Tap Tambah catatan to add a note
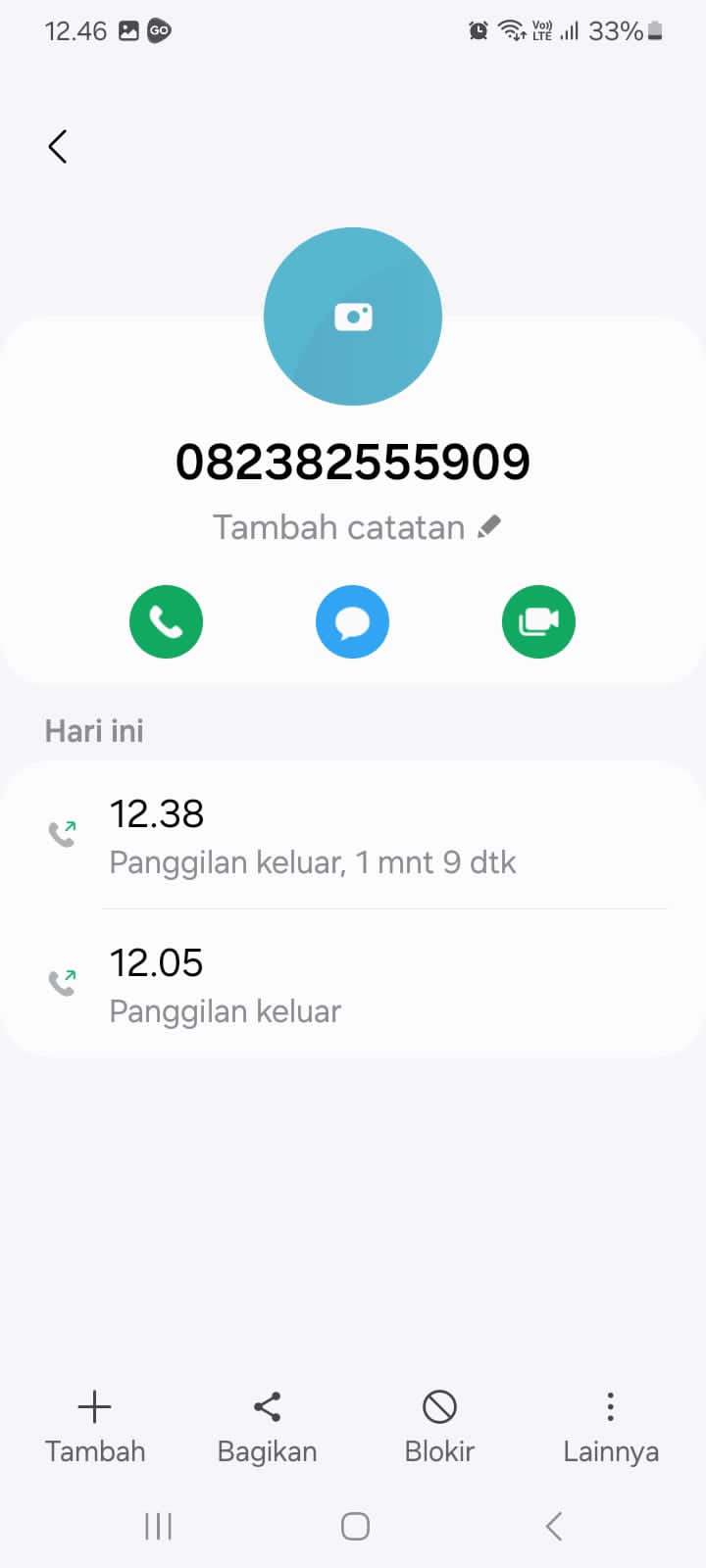The height and width of the screenshot is (1568, 706). coord(337,526)
